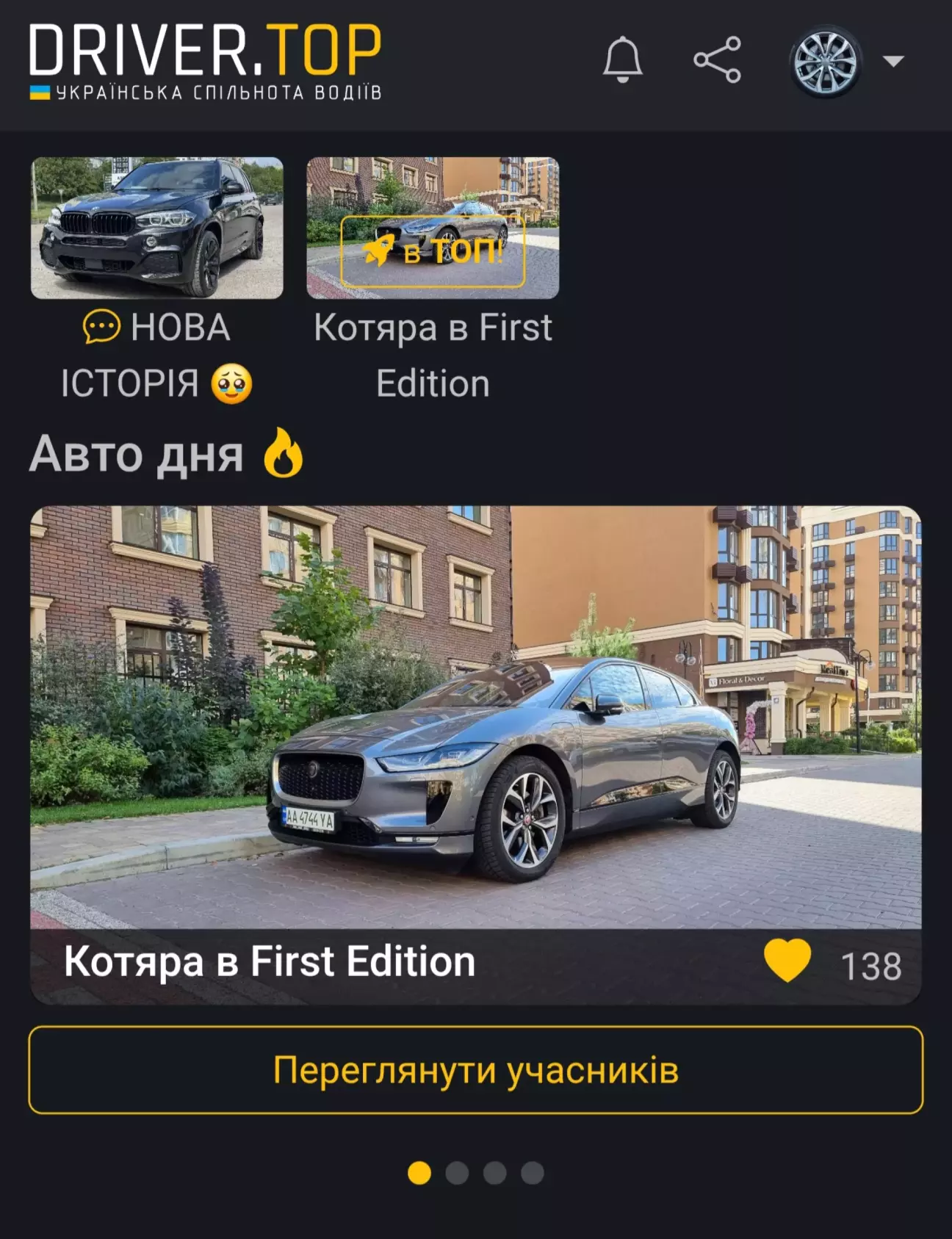
Task: Go to DRIVER.TOP home via logo
Action: click(x=206, y=60)
